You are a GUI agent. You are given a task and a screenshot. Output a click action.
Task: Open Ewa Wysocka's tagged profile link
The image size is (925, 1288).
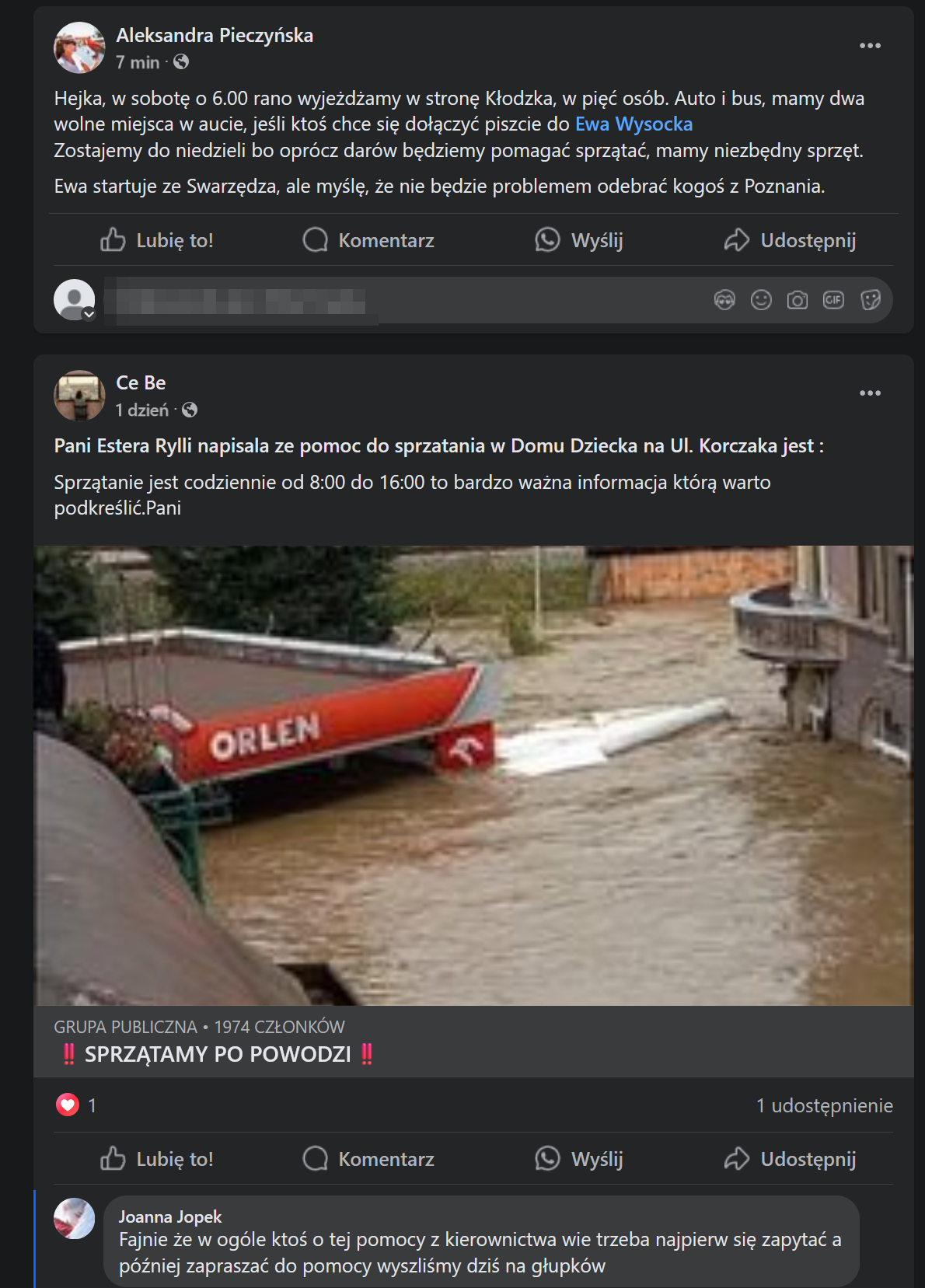[x=634, y=124]
